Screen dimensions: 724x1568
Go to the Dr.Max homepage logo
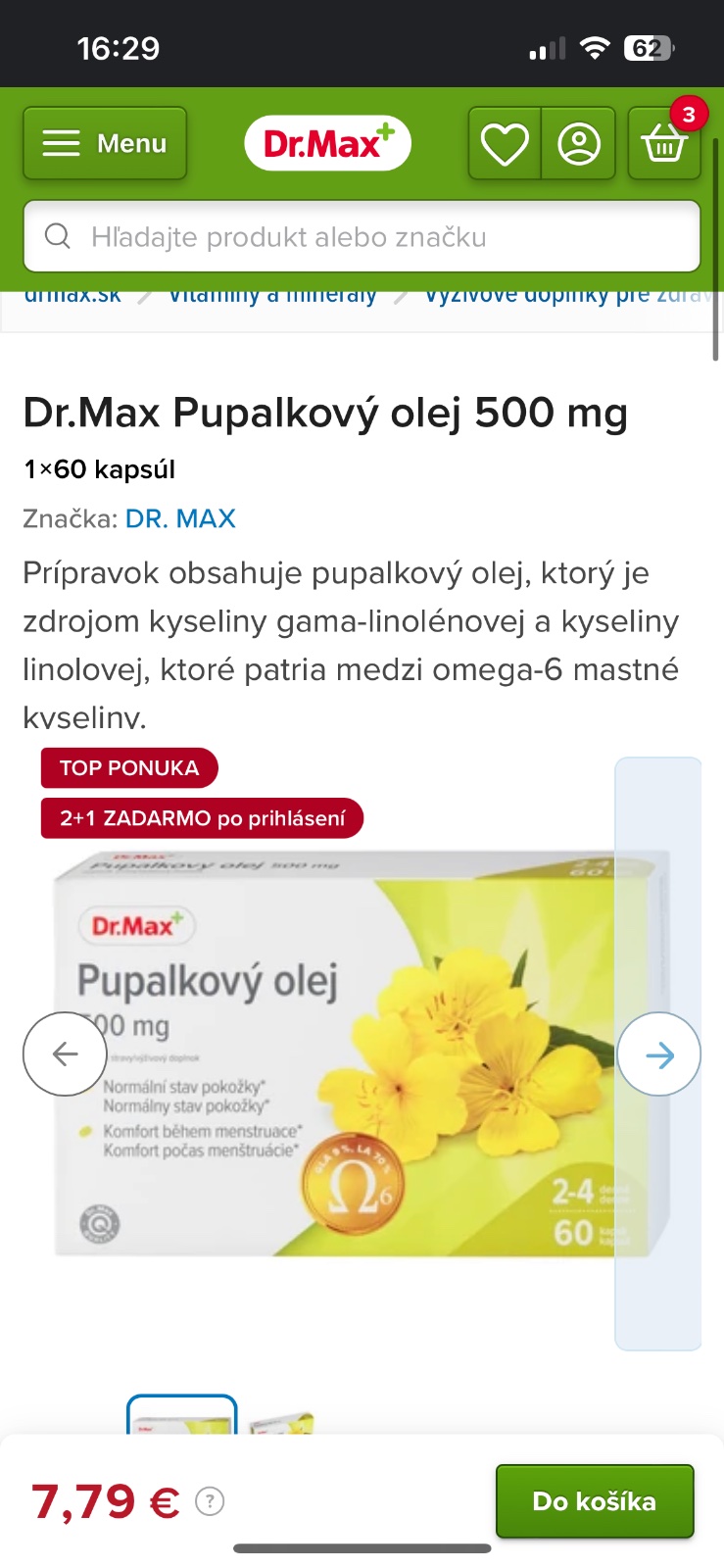coord(327,144)
